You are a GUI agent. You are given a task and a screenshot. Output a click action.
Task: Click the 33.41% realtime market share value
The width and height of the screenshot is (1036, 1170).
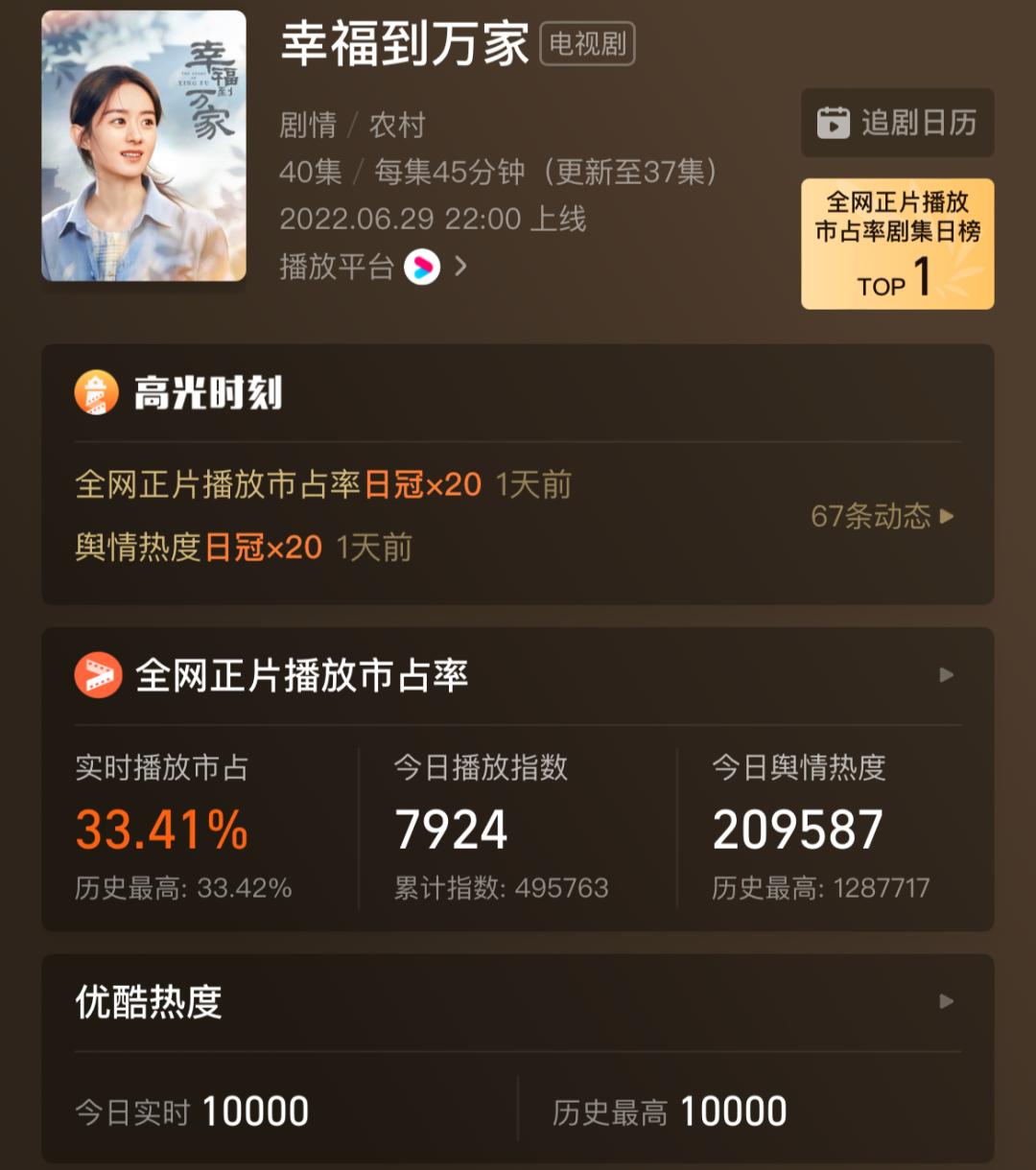point(161,829)
